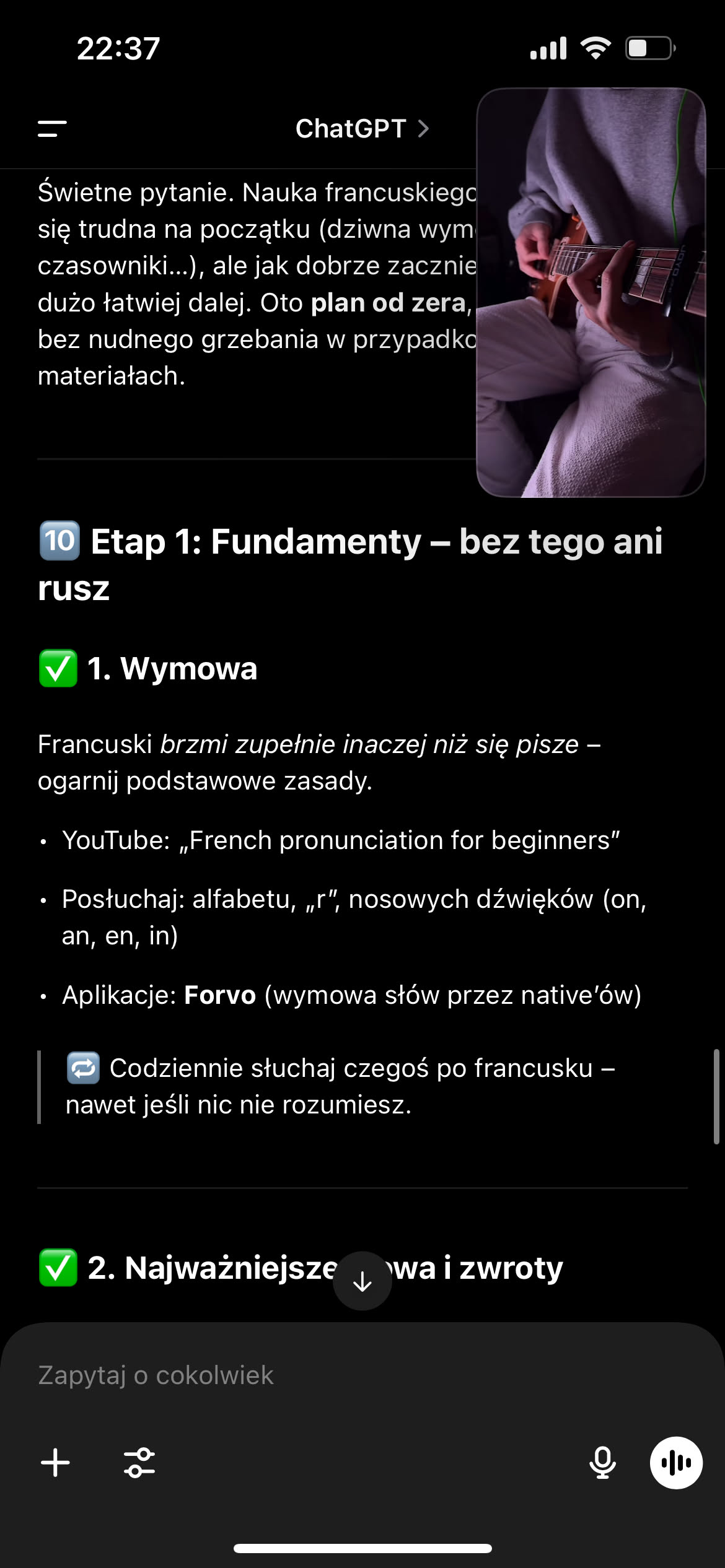Viewport: 725px width, 1568px height.
Task: Start dictation with the microphone
Action: (x=602, y=1463)
